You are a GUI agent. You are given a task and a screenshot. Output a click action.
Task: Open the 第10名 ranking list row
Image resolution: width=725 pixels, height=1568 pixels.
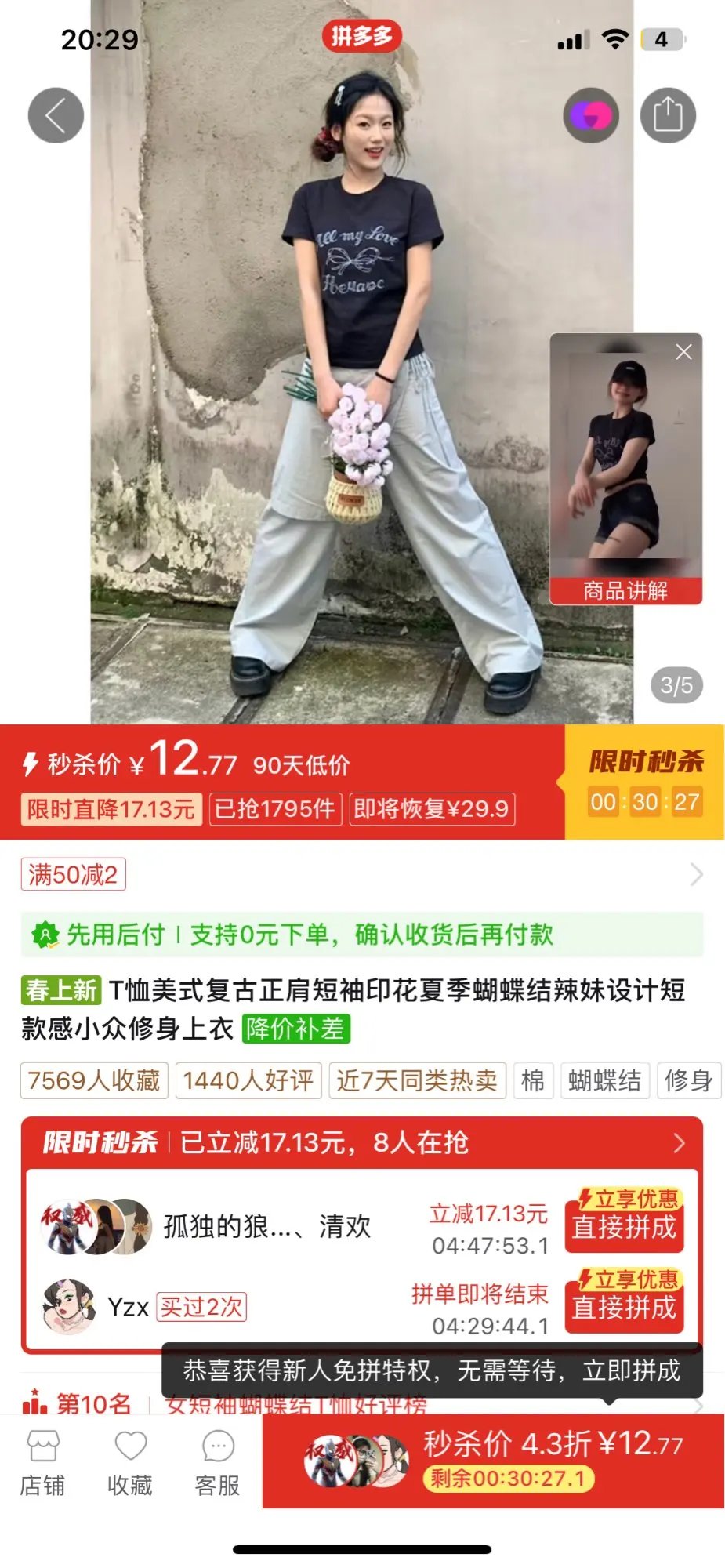(x=78, y=1403)
